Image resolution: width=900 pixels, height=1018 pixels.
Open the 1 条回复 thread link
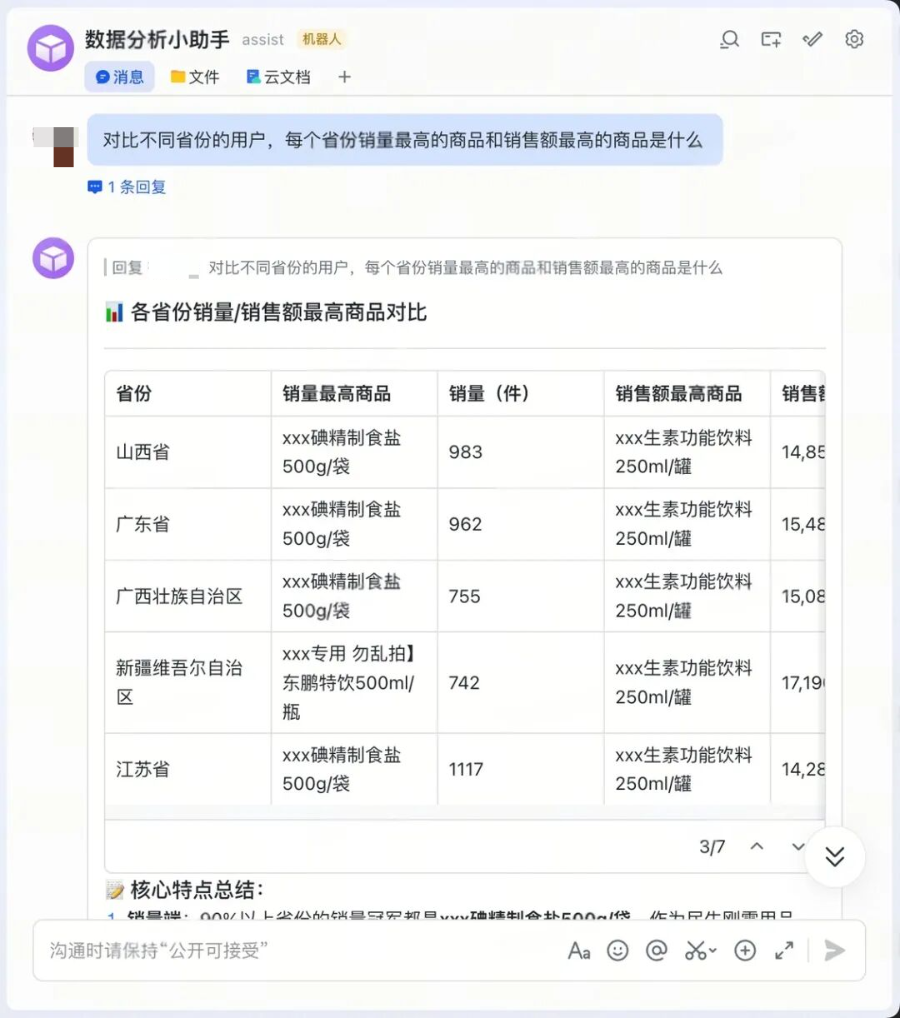pyautogui.click(x=127, y=187)
